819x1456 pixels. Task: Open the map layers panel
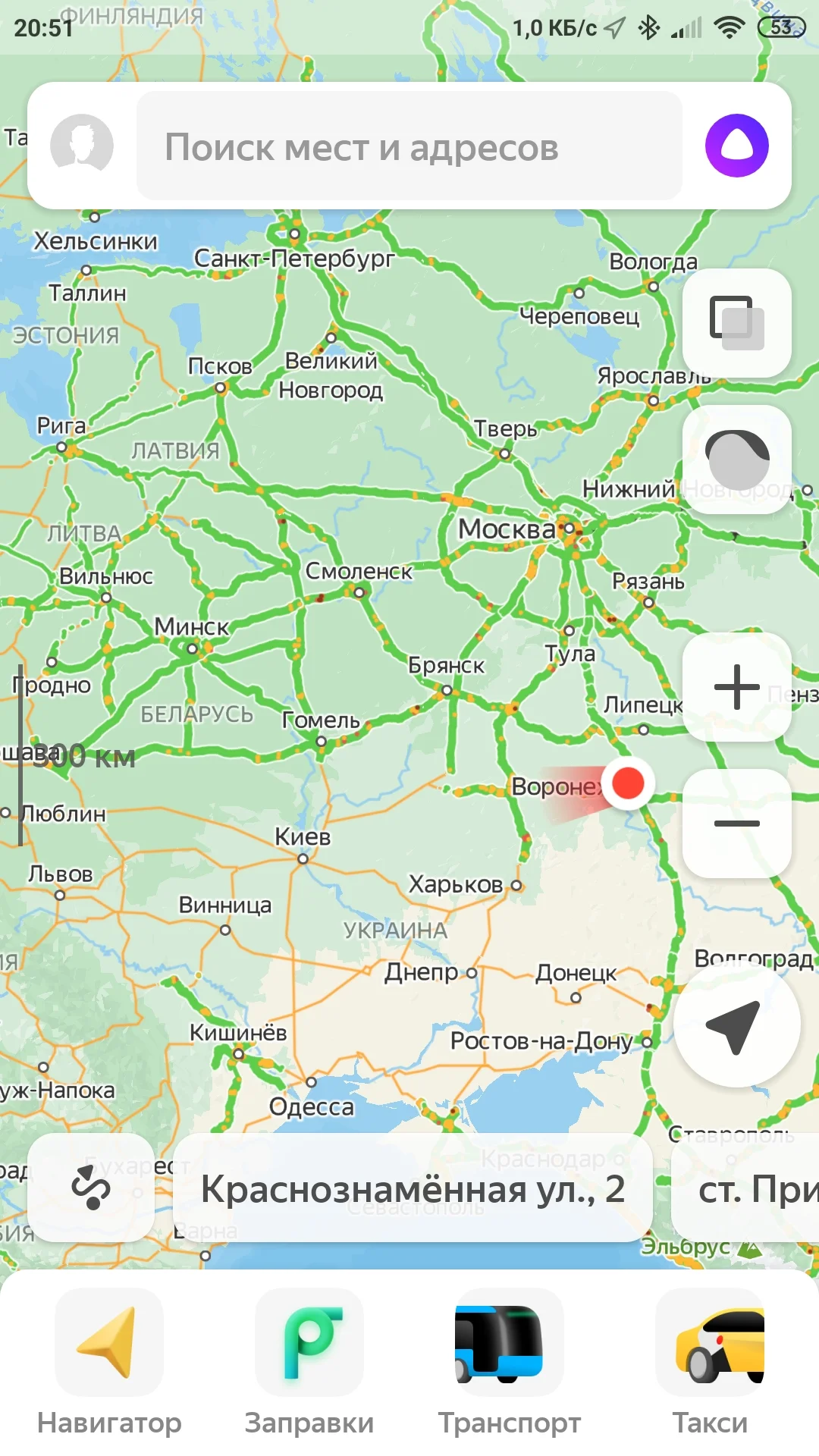[x=736, y=324]
